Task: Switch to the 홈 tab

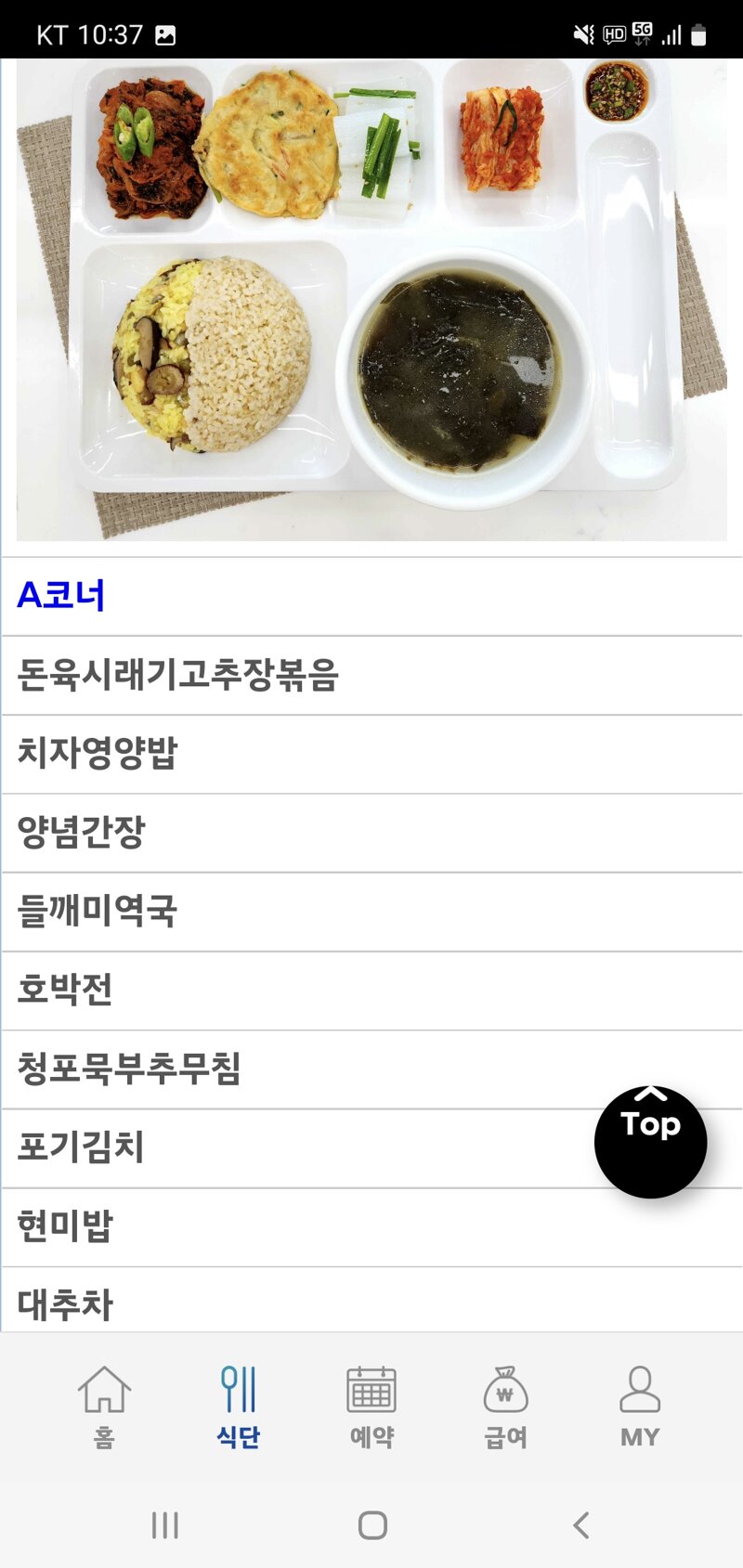Action: click(104, 1406)
